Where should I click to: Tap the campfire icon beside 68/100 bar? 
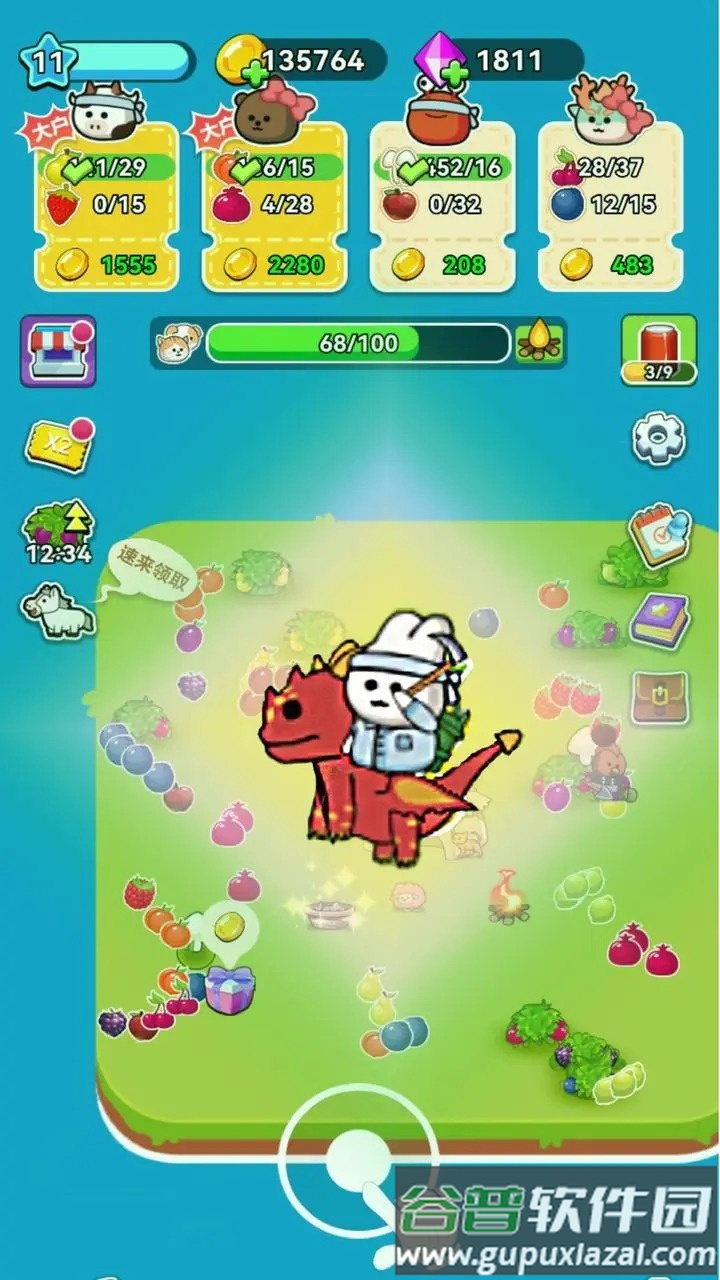539,343
